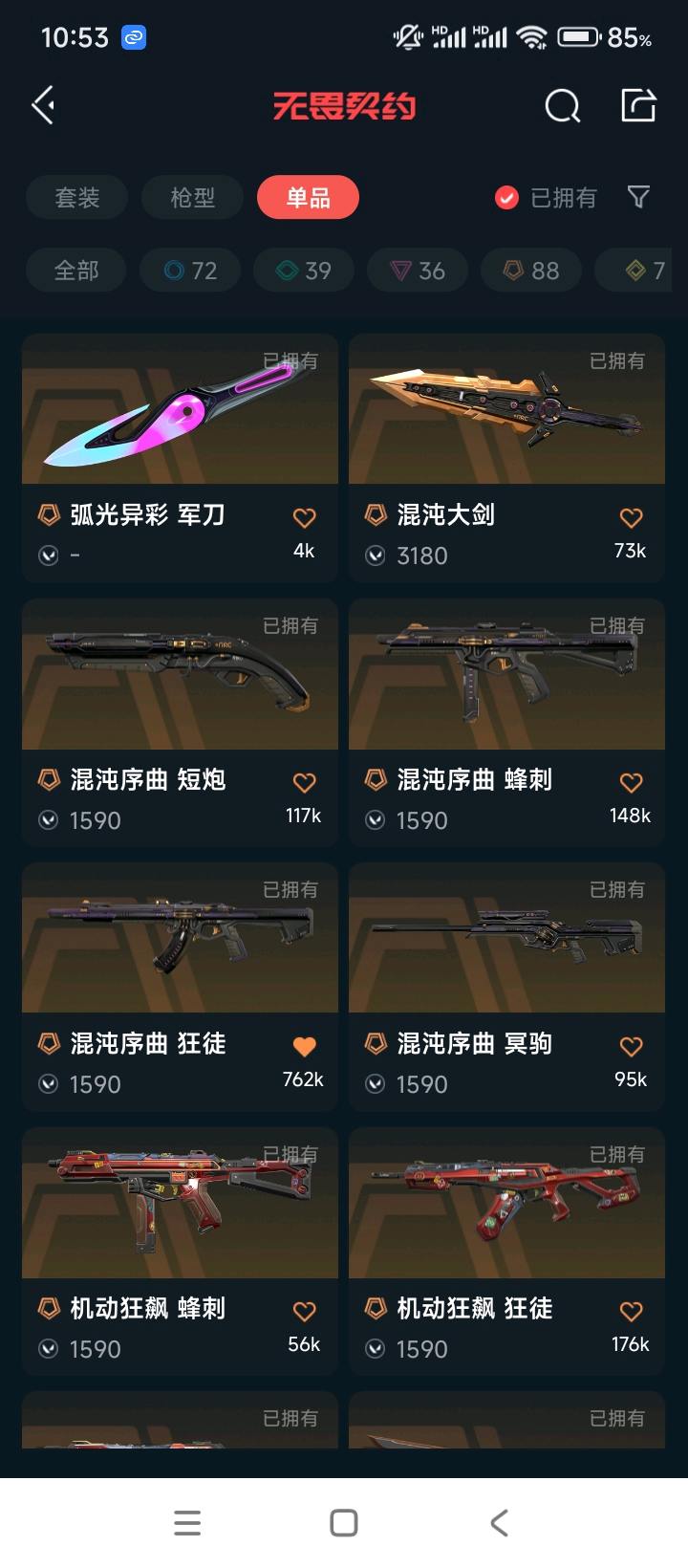Image resolution: width=688 pixels, height=1568 pixels.
Task: Filter by the blue tier chip 72
Action: click(x=190, y=271)
